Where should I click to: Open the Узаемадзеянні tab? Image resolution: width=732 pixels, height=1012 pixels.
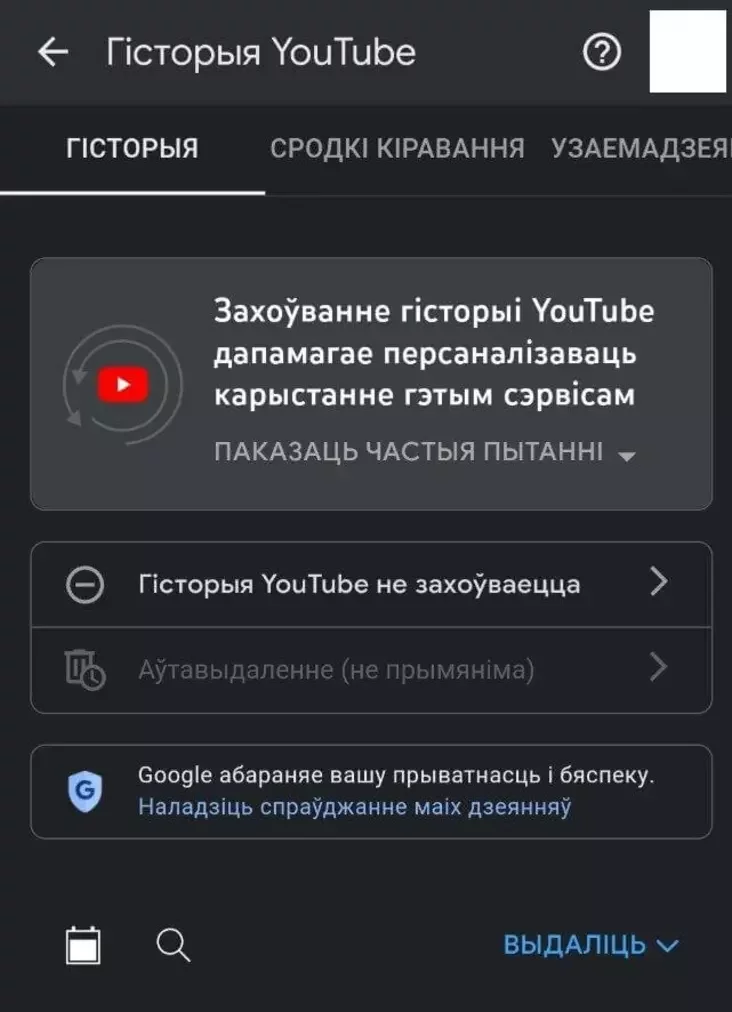640,149
